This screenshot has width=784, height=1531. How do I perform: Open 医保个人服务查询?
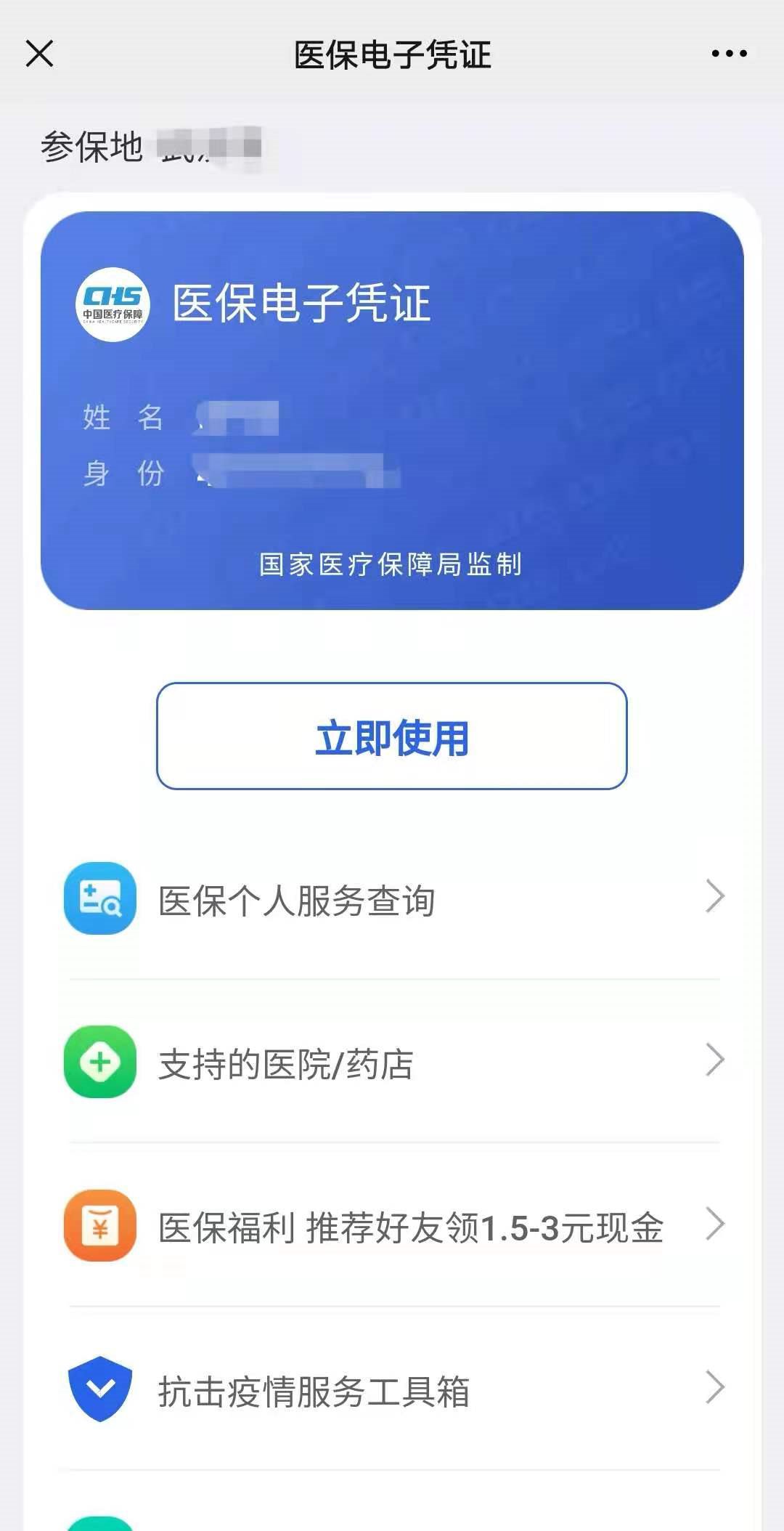(392, 899)
